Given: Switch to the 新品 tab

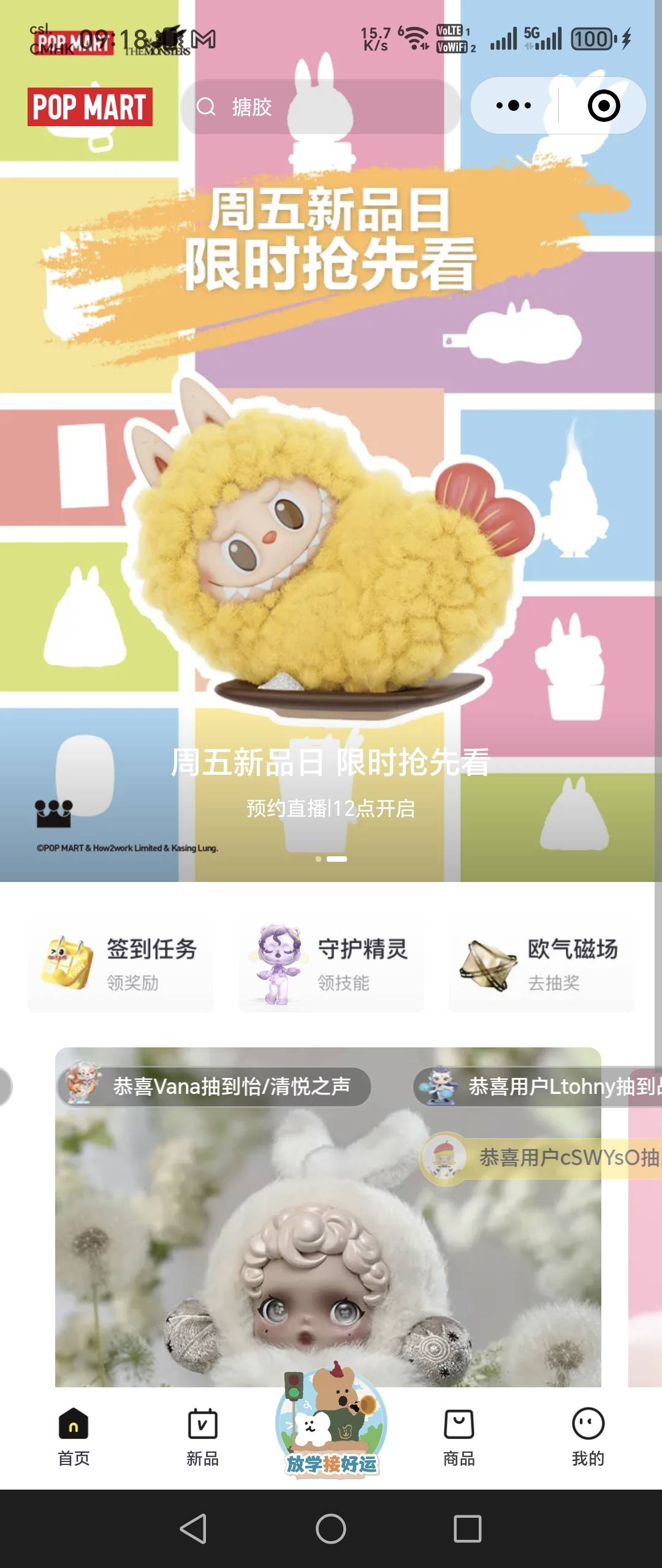Looking at the screenshot, I should coord(202,1436).
